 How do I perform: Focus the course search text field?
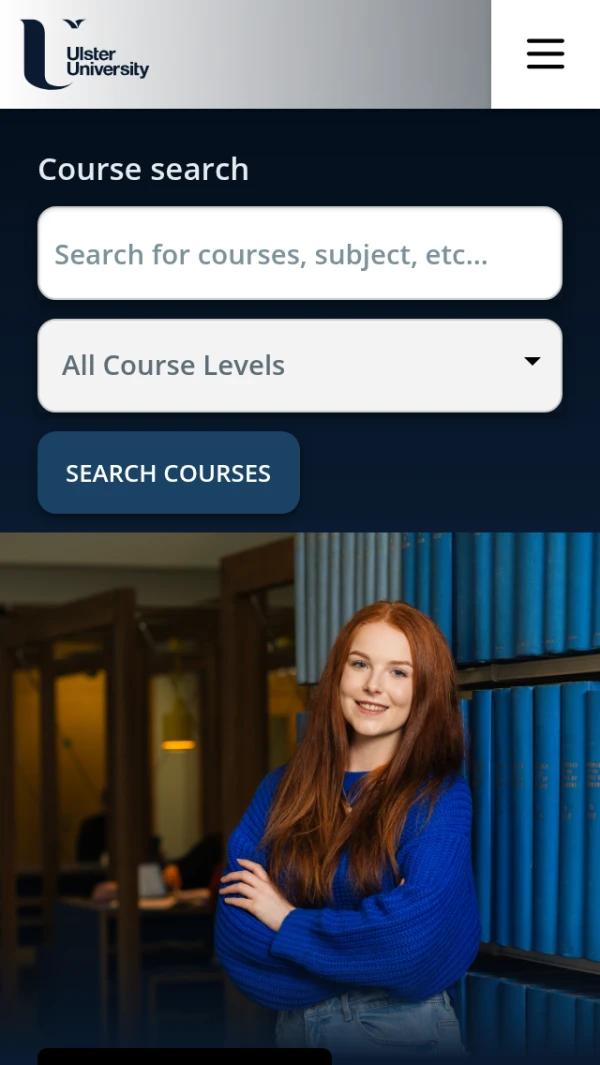[x=300, y=253]
